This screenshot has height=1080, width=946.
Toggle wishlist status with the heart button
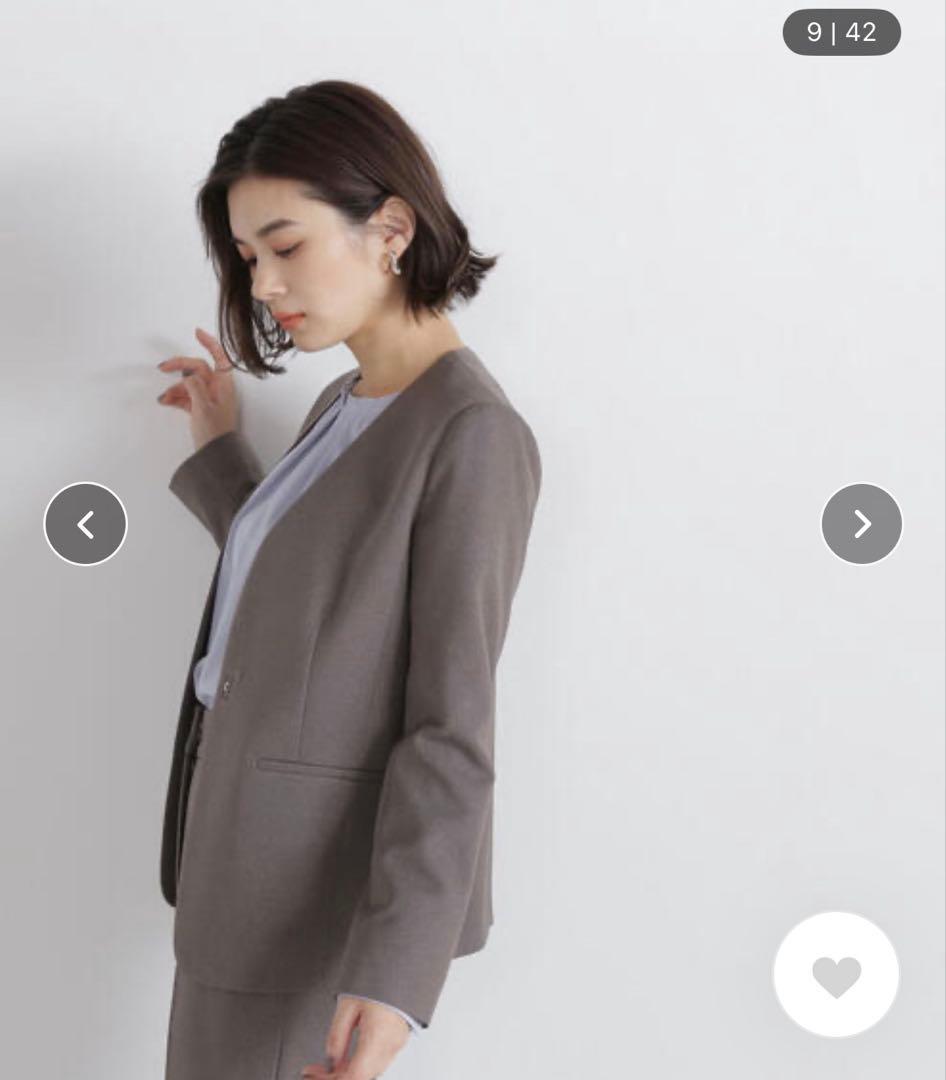[x=836, y=974]
